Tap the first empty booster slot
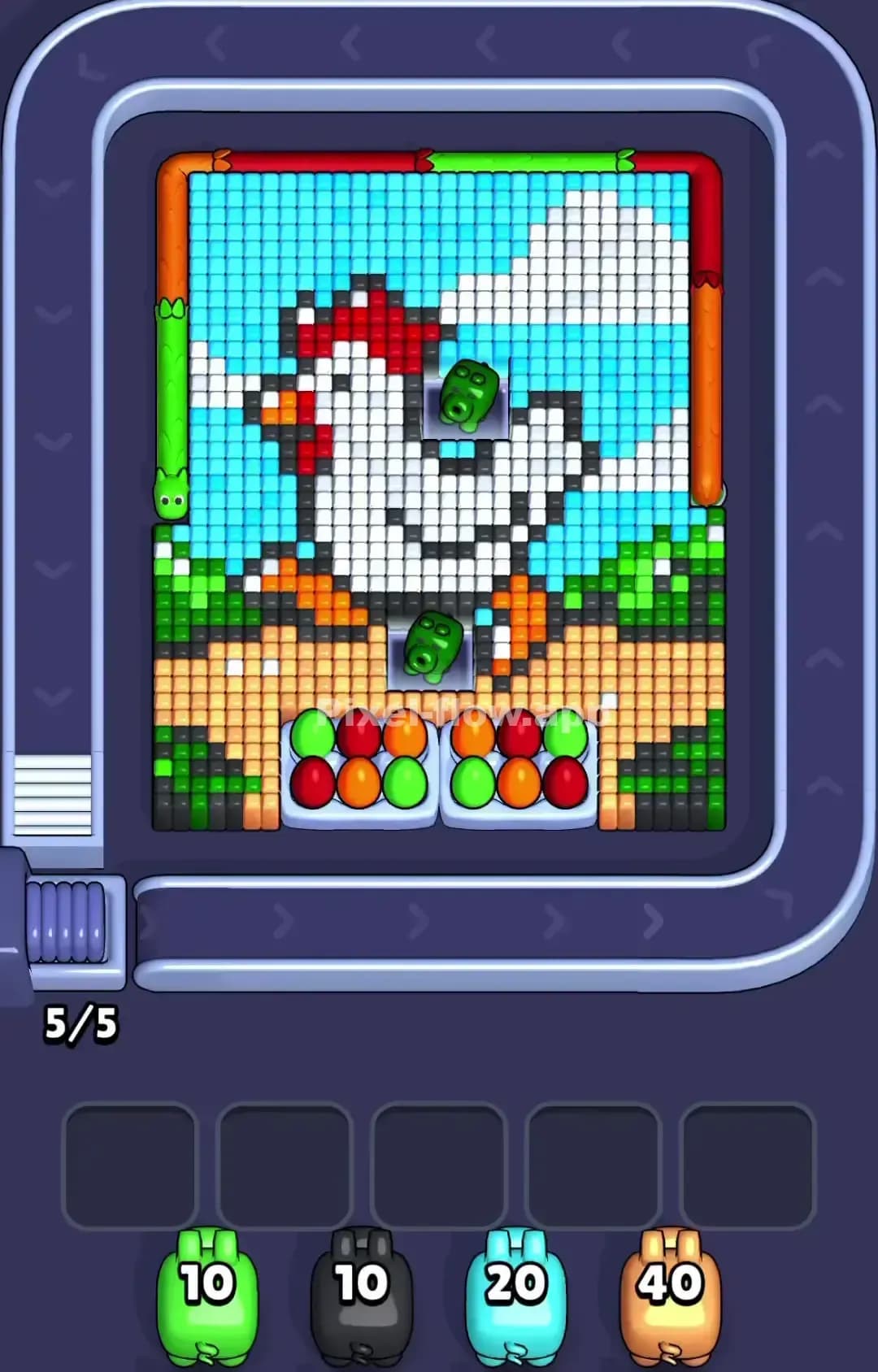The width and height of the screenshot is (878, 1372). pyautogui.click(x=127, y=1164)
